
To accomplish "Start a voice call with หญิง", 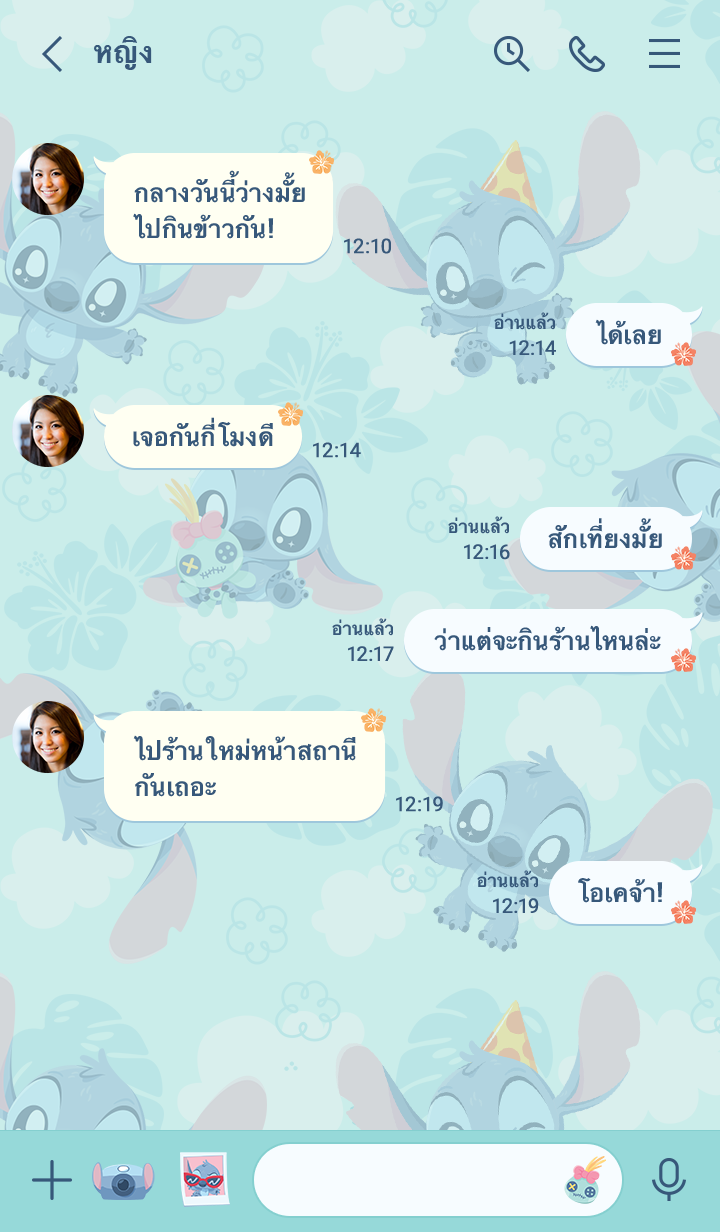I will pos(587,54).
